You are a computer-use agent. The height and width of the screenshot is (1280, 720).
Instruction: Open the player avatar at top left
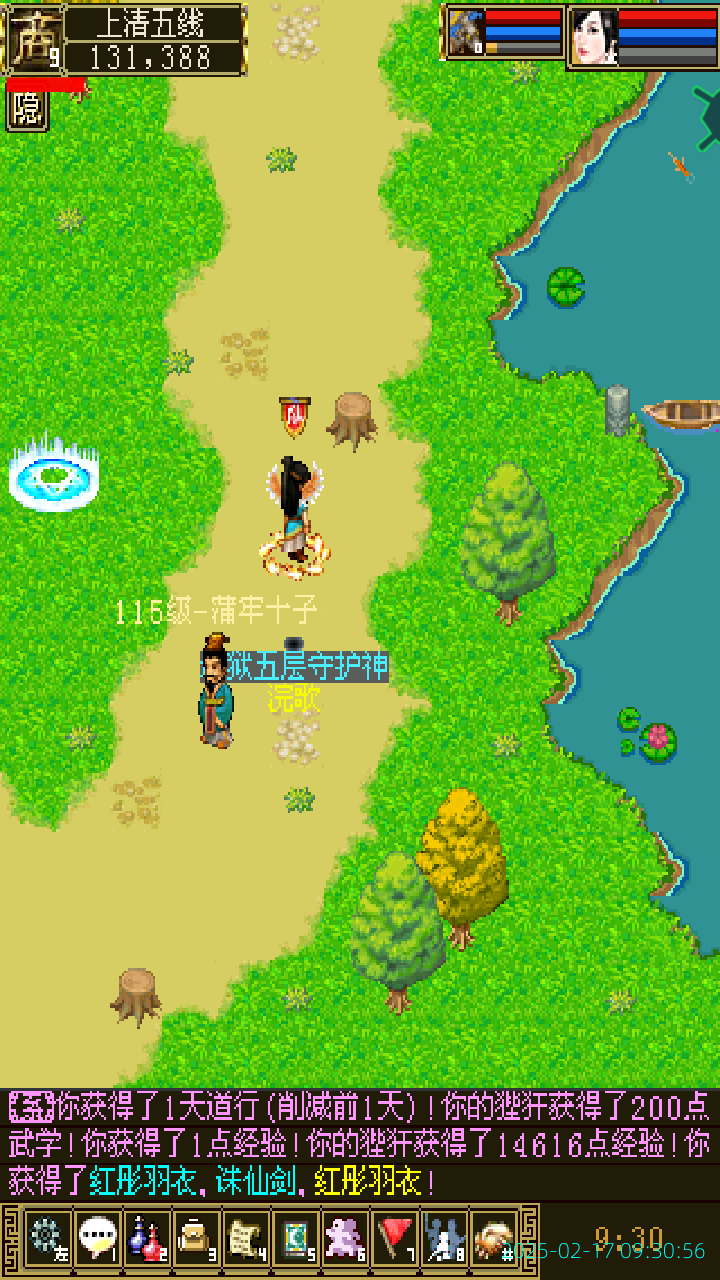click(35, 40)
